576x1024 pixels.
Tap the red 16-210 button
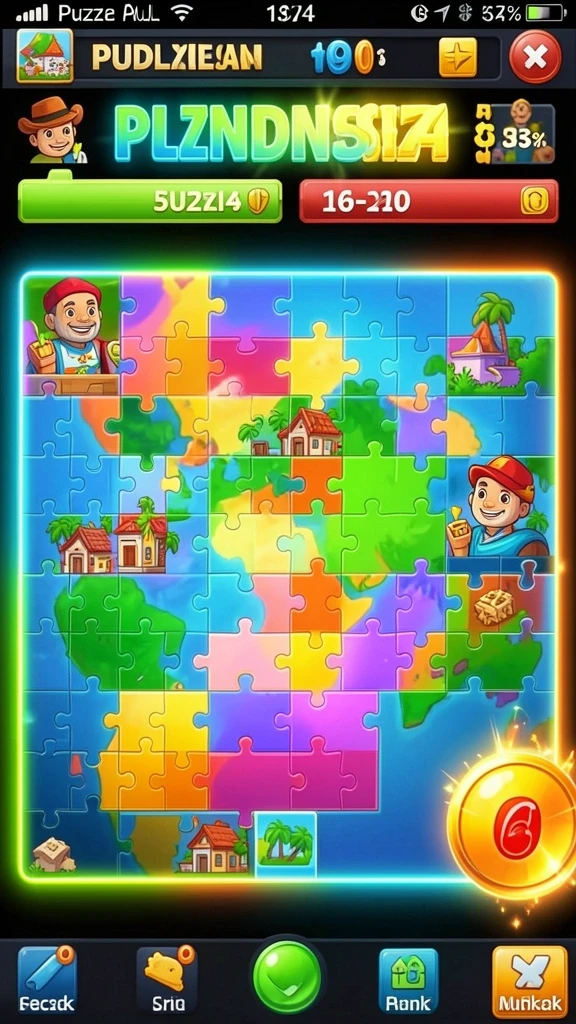pyautogui.click(x=428, y=200)
